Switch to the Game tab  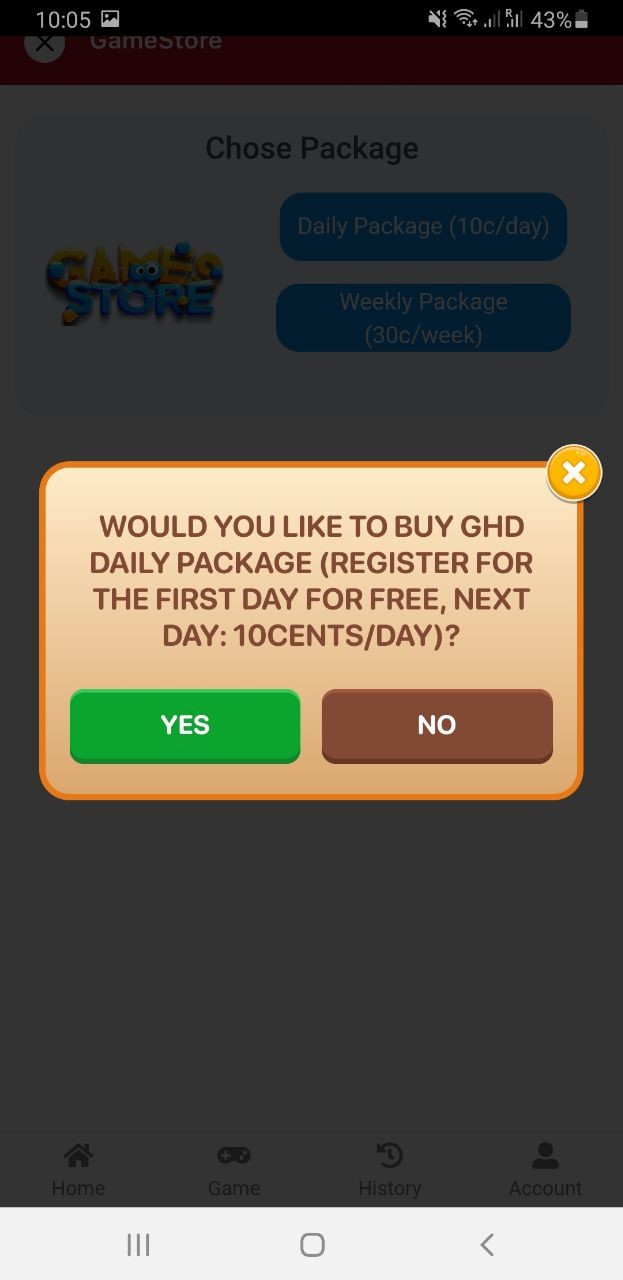coord(234,1170)
